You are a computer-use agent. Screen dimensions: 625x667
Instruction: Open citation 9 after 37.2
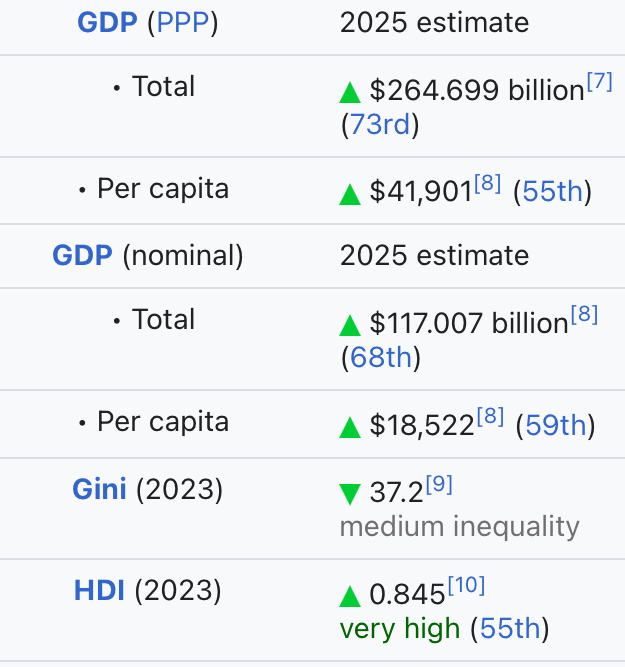click(439, 485)
